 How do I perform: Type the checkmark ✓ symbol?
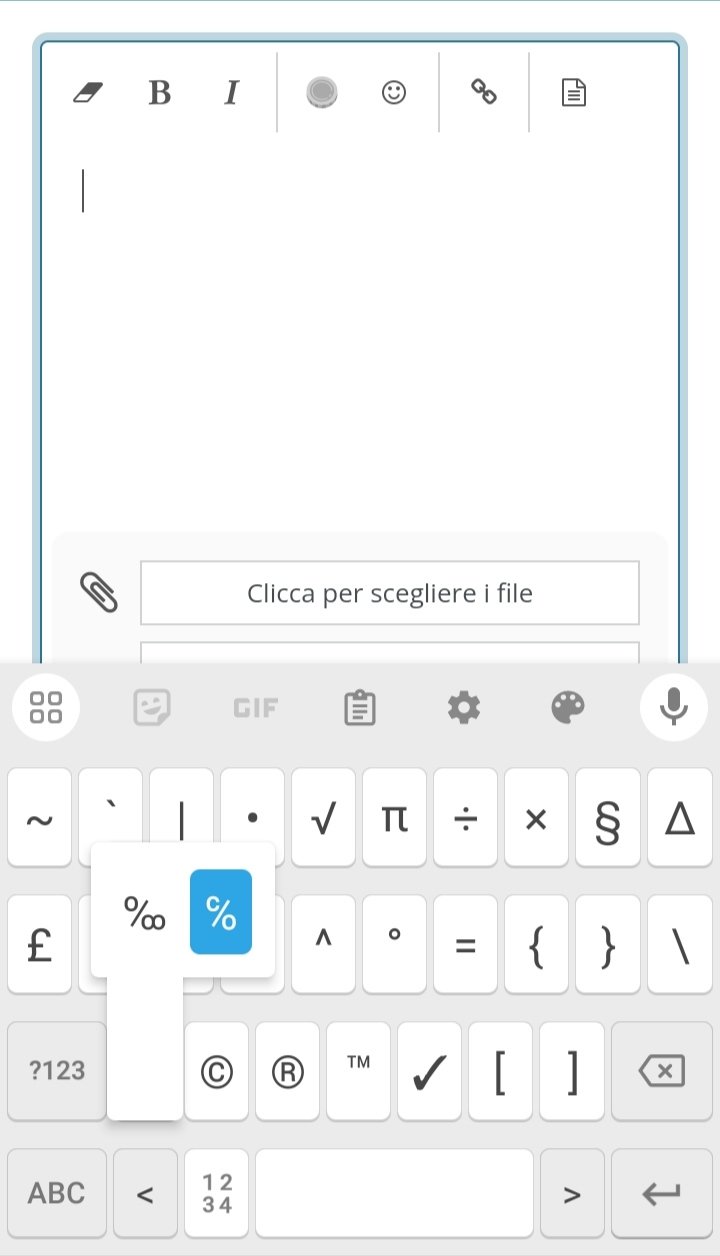(429, 1071)
